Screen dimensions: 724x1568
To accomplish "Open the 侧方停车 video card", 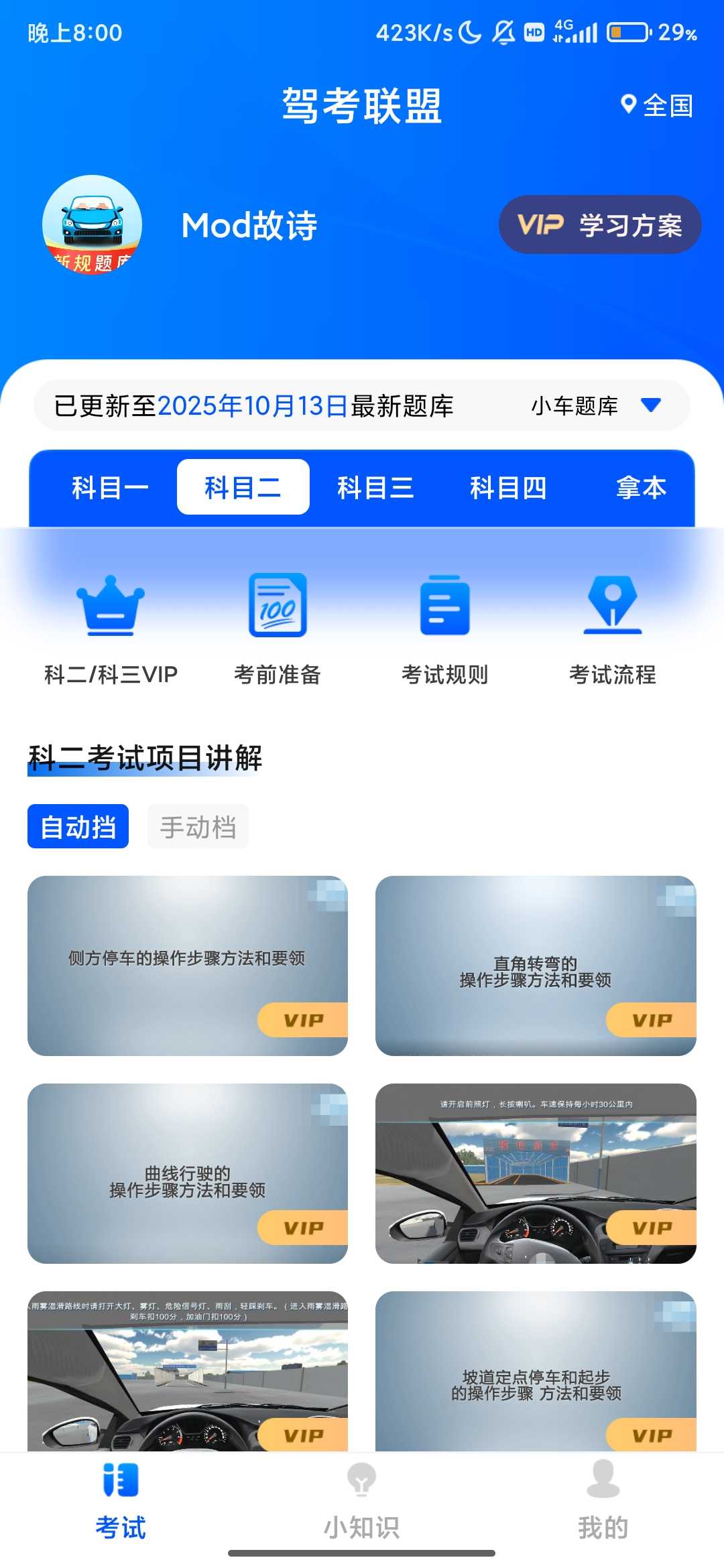I will tap(188, 966).
